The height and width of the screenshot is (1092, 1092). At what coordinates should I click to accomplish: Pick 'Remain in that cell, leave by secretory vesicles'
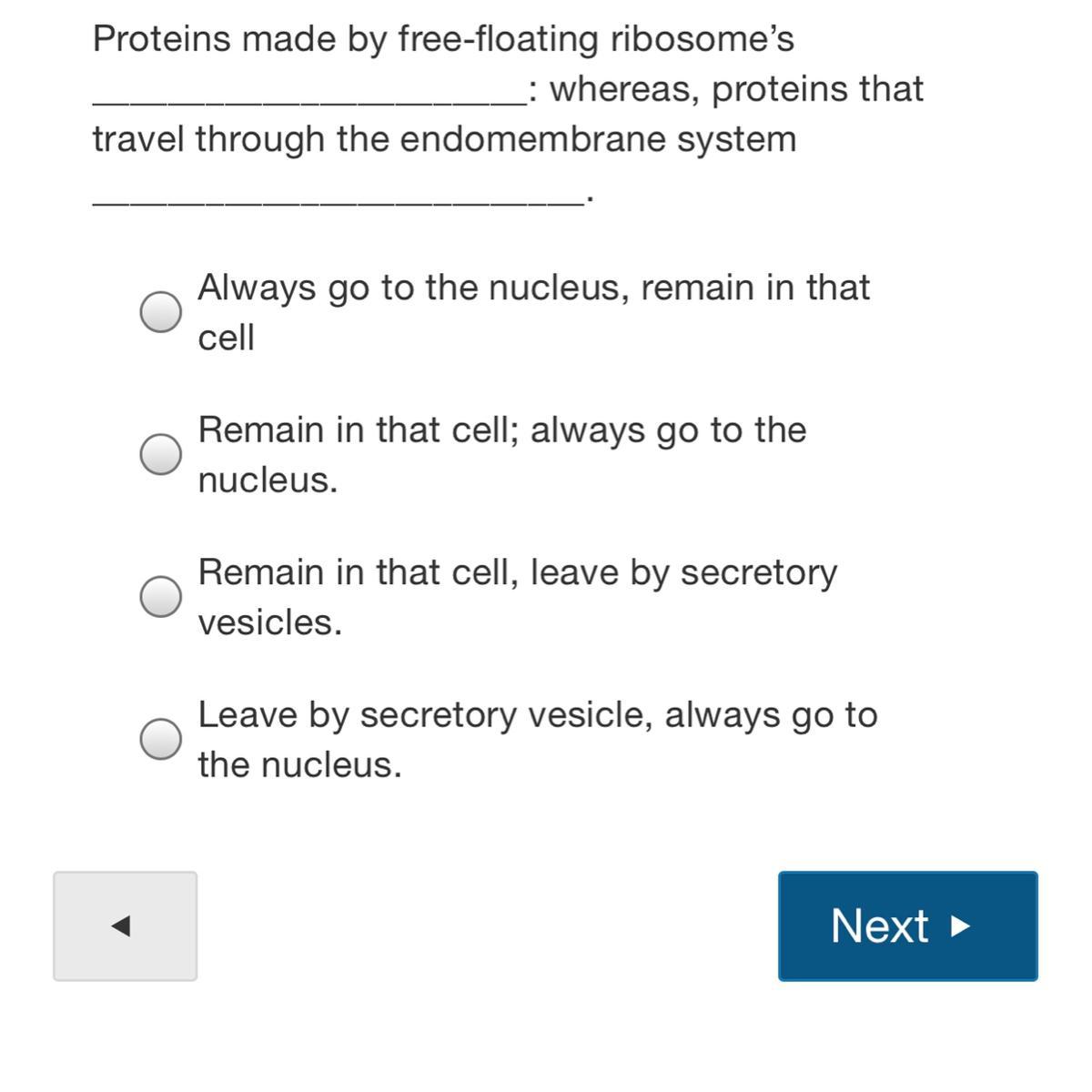160,596
